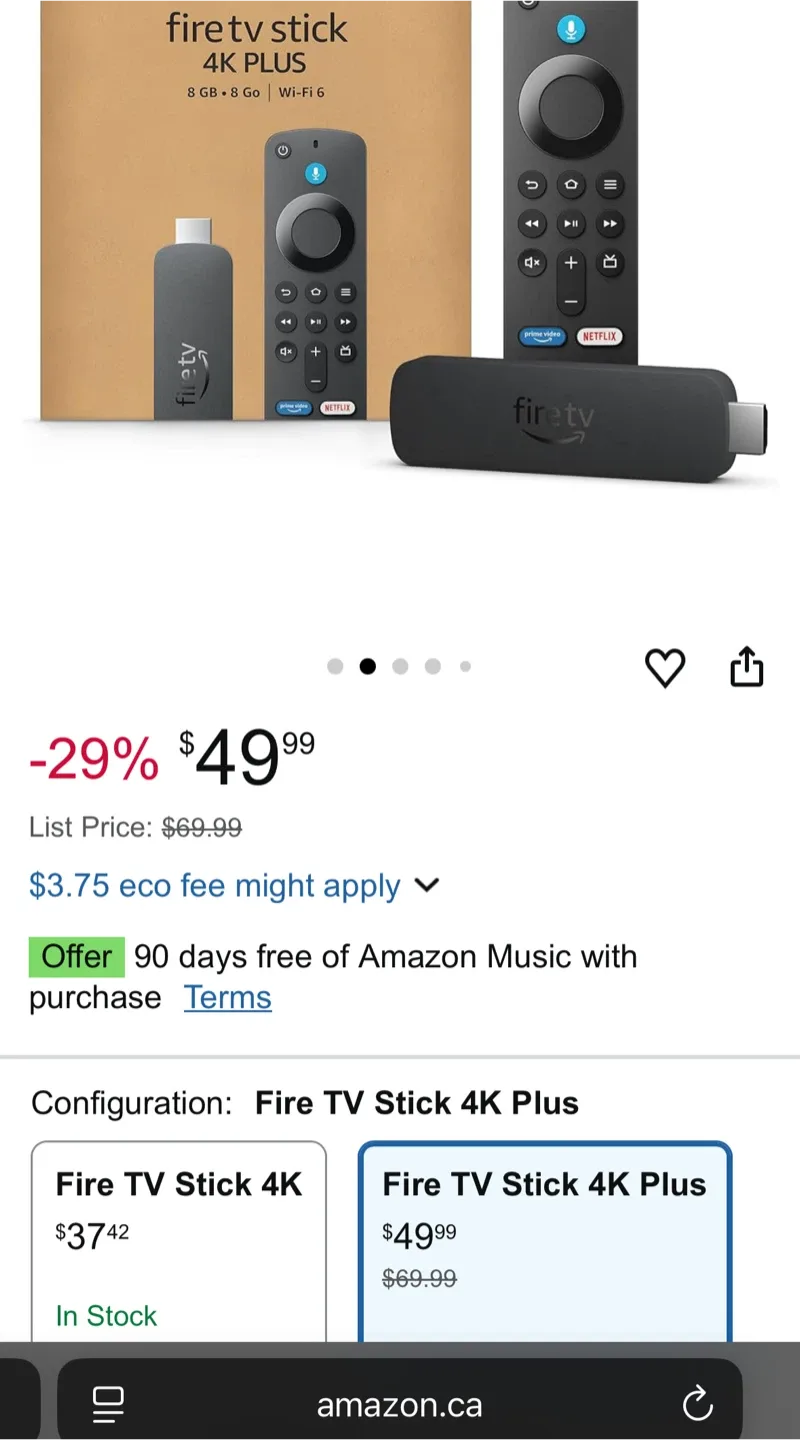Click the In Stock text on the 4K card

click(x=106, y=1316)
